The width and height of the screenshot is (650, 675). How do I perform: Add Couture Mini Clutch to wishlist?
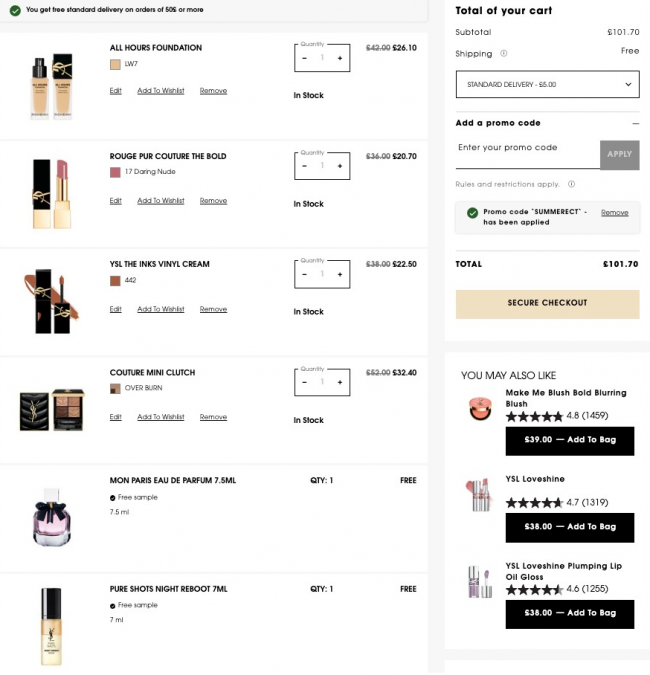pos(160,417)
